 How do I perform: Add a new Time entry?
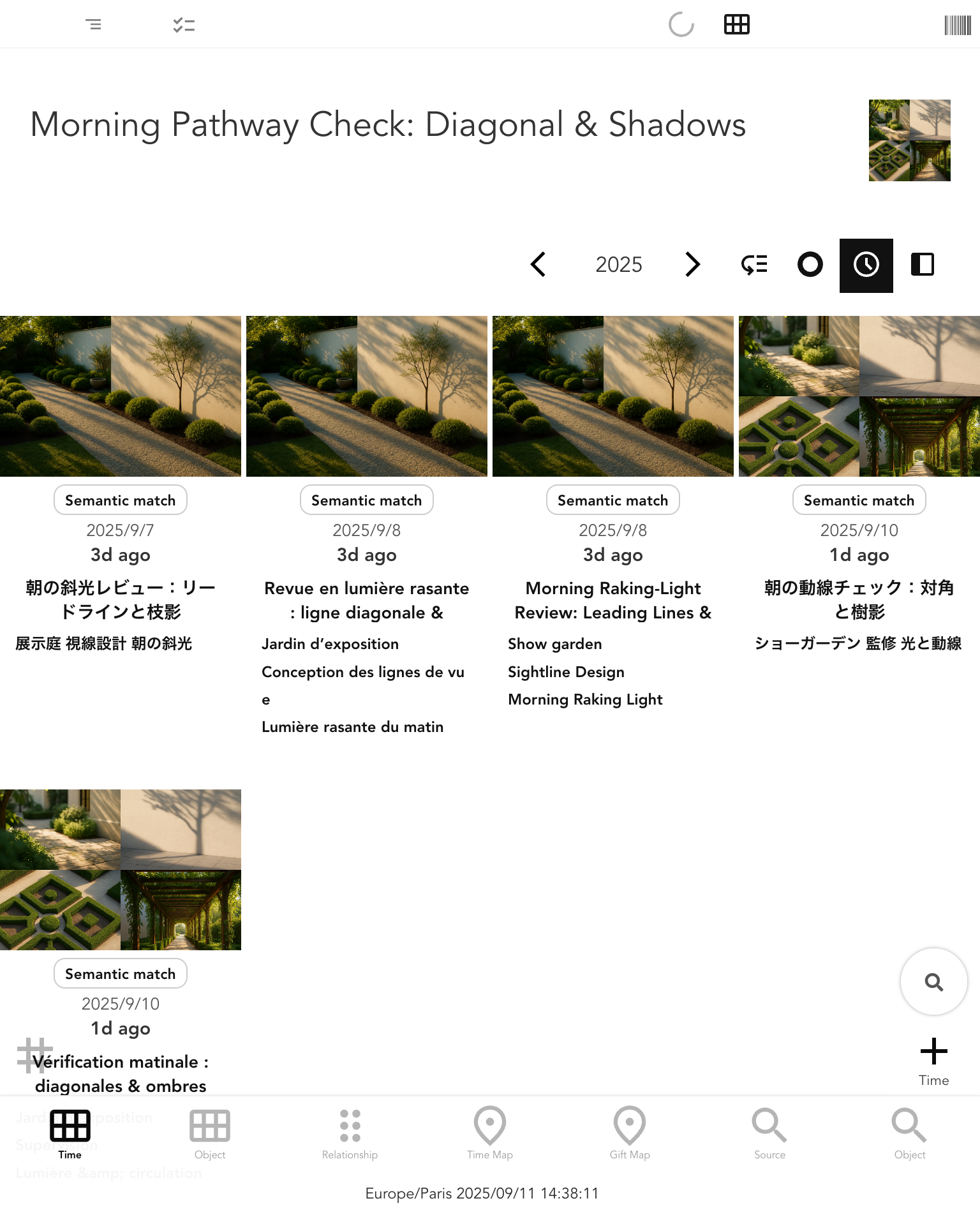click(933, 1061)
